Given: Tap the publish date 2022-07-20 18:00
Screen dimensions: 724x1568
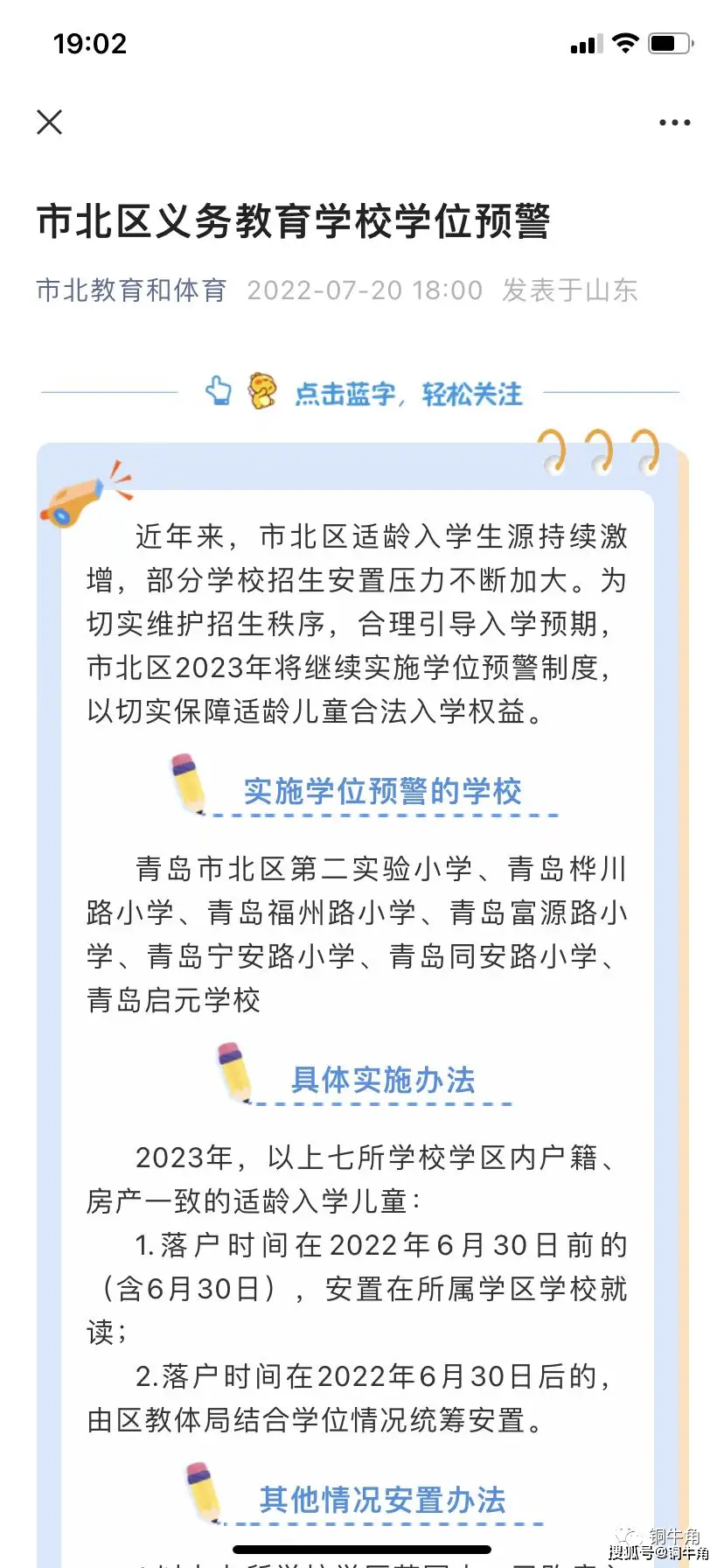Looking at the screenshot, I should 365,290.
